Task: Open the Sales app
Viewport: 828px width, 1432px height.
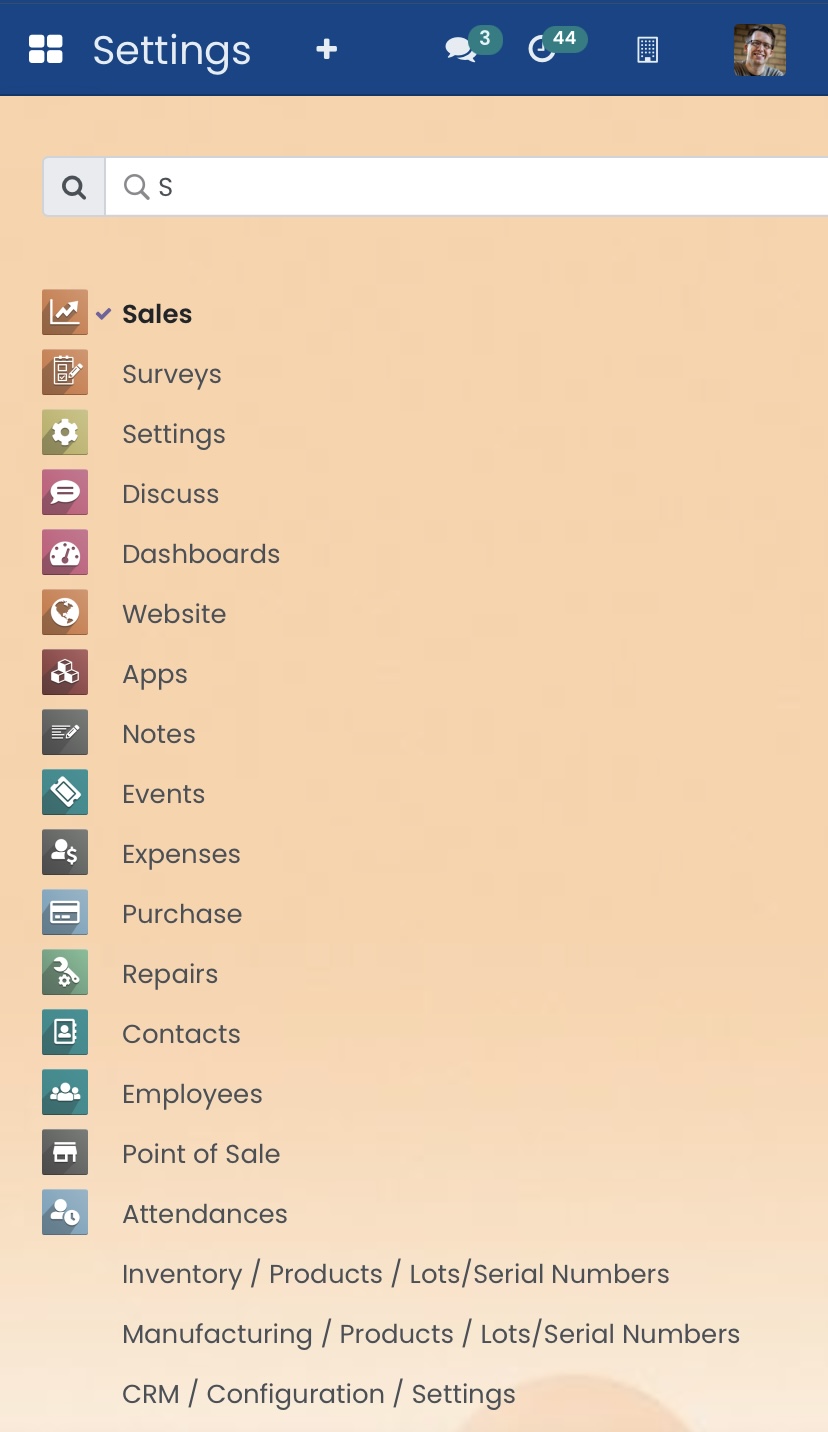Action: point(156,314)
